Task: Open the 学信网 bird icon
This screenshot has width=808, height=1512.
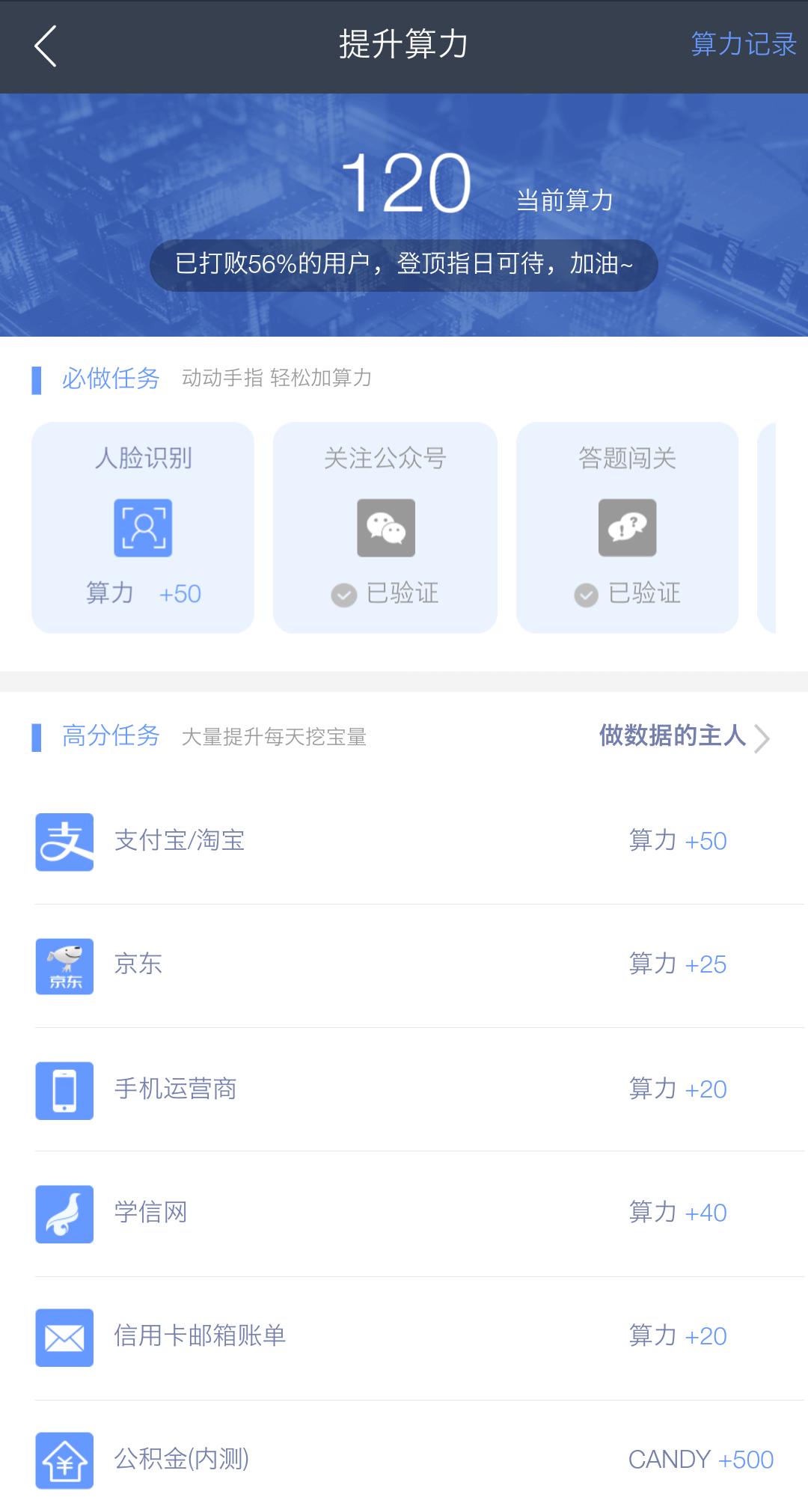Action: [x=64, y=1213]
